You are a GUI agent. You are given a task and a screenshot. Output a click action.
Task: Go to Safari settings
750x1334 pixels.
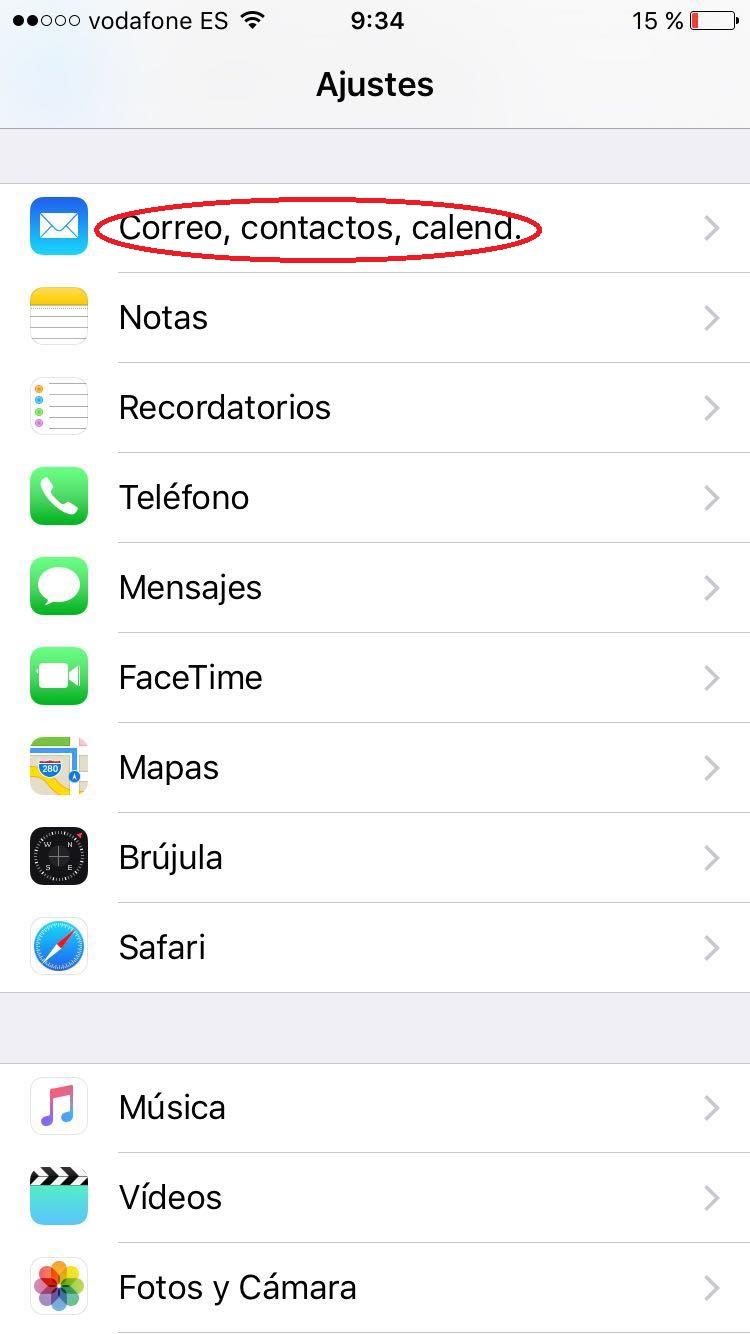pyautogui.click(x=375, y=948)
